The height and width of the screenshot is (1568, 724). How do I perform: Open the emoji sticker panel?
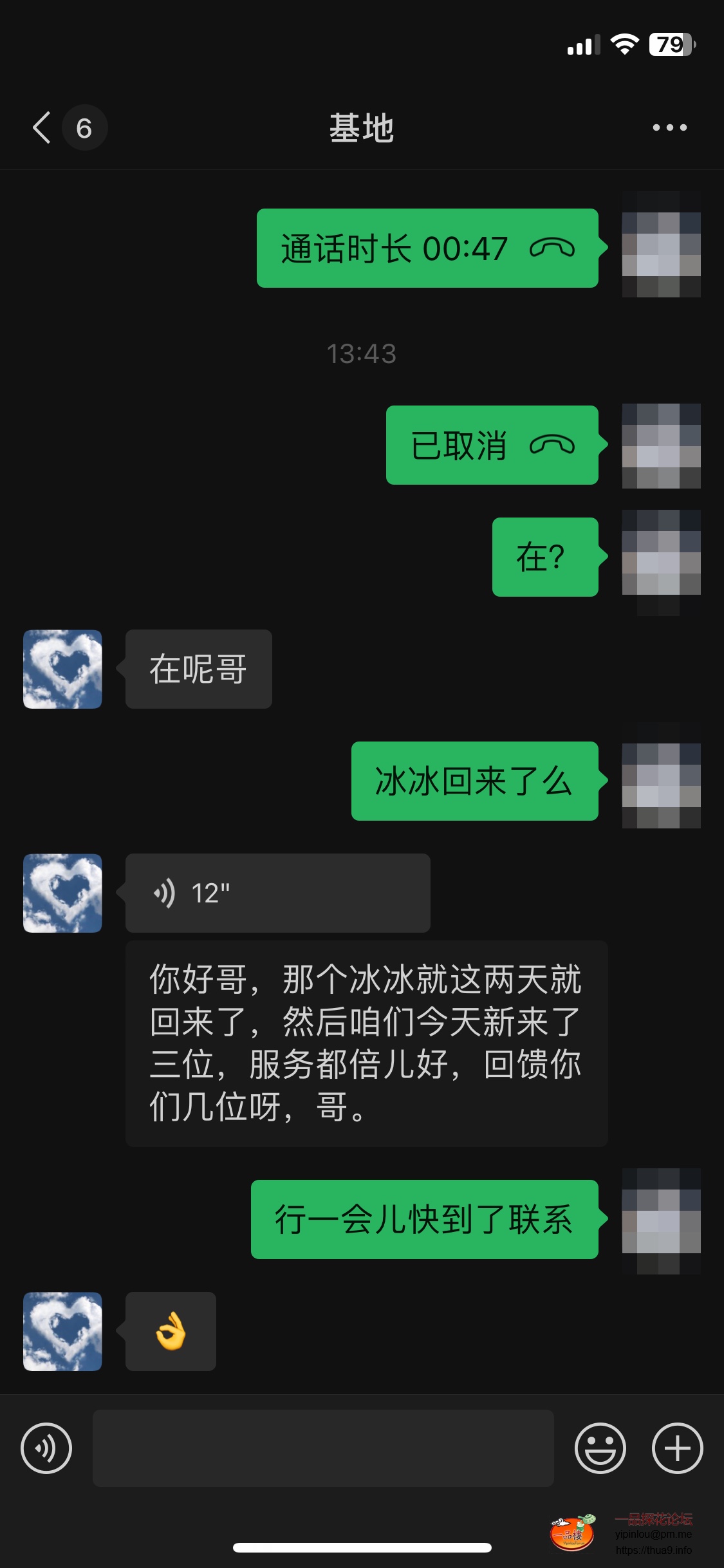tap(600, 1448)
